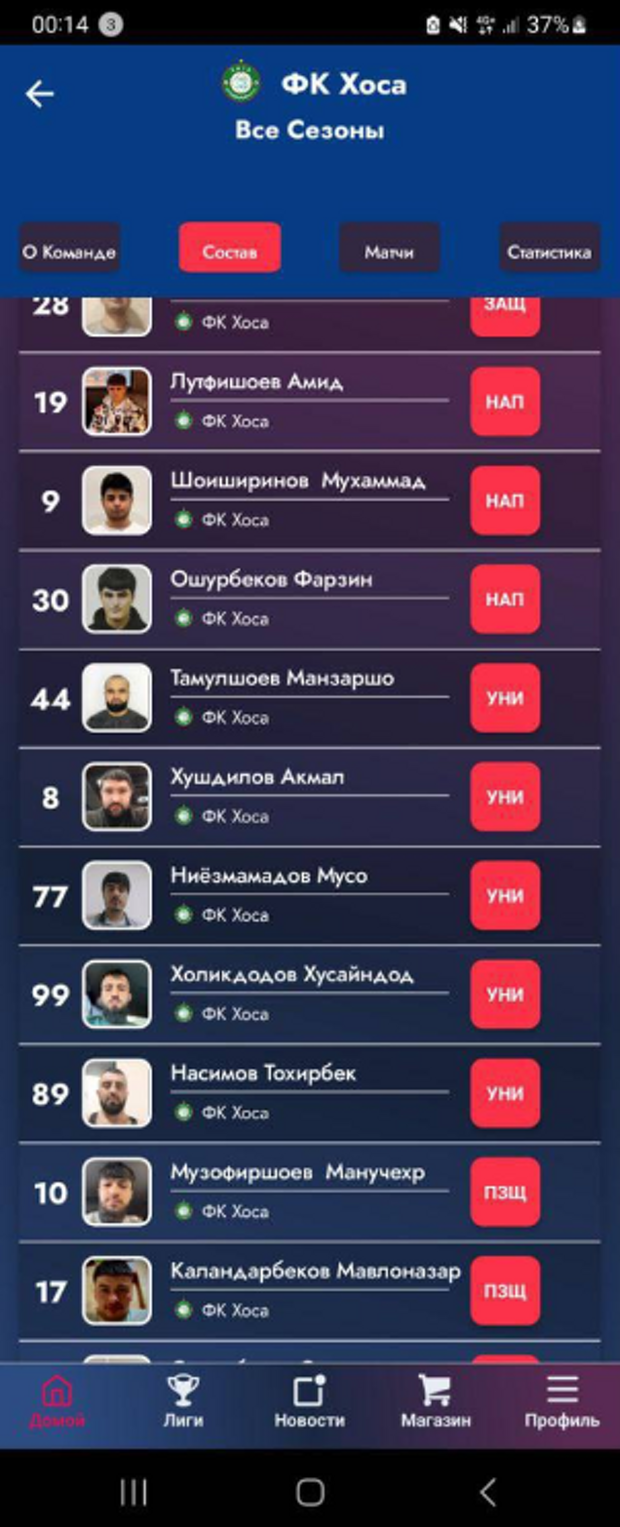Viewport: 620px width, 1527px height.
Task: Open the Профиль menu tab
Action: click(562, 1403)
